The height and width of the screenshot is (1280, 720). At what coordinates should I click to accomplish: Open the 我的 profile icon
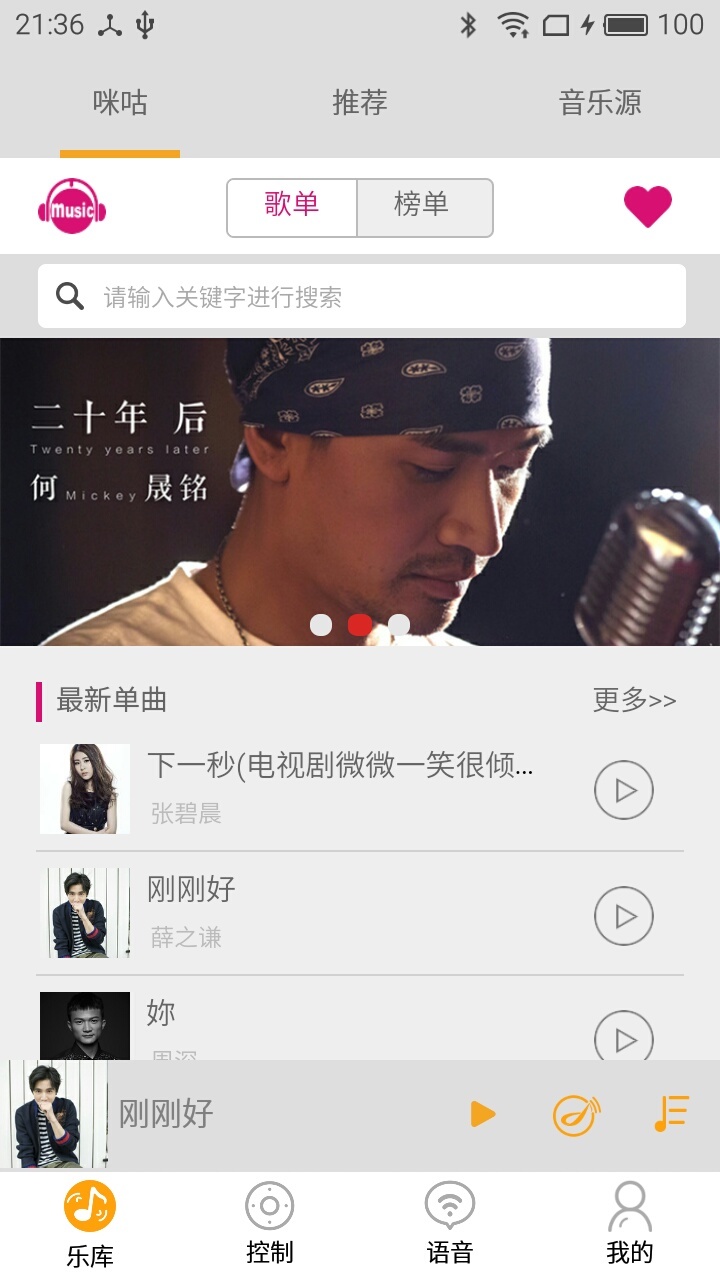pyautogui.click(x=630, y=1215)
